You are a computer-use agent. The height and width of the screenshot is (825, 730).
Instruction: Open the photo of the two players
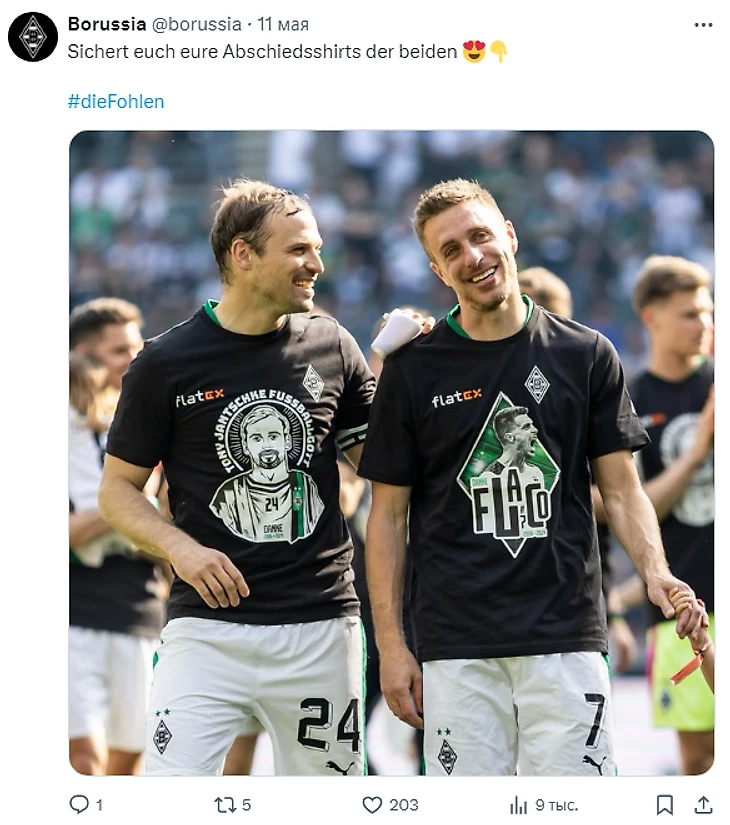(x=391, y=452)
